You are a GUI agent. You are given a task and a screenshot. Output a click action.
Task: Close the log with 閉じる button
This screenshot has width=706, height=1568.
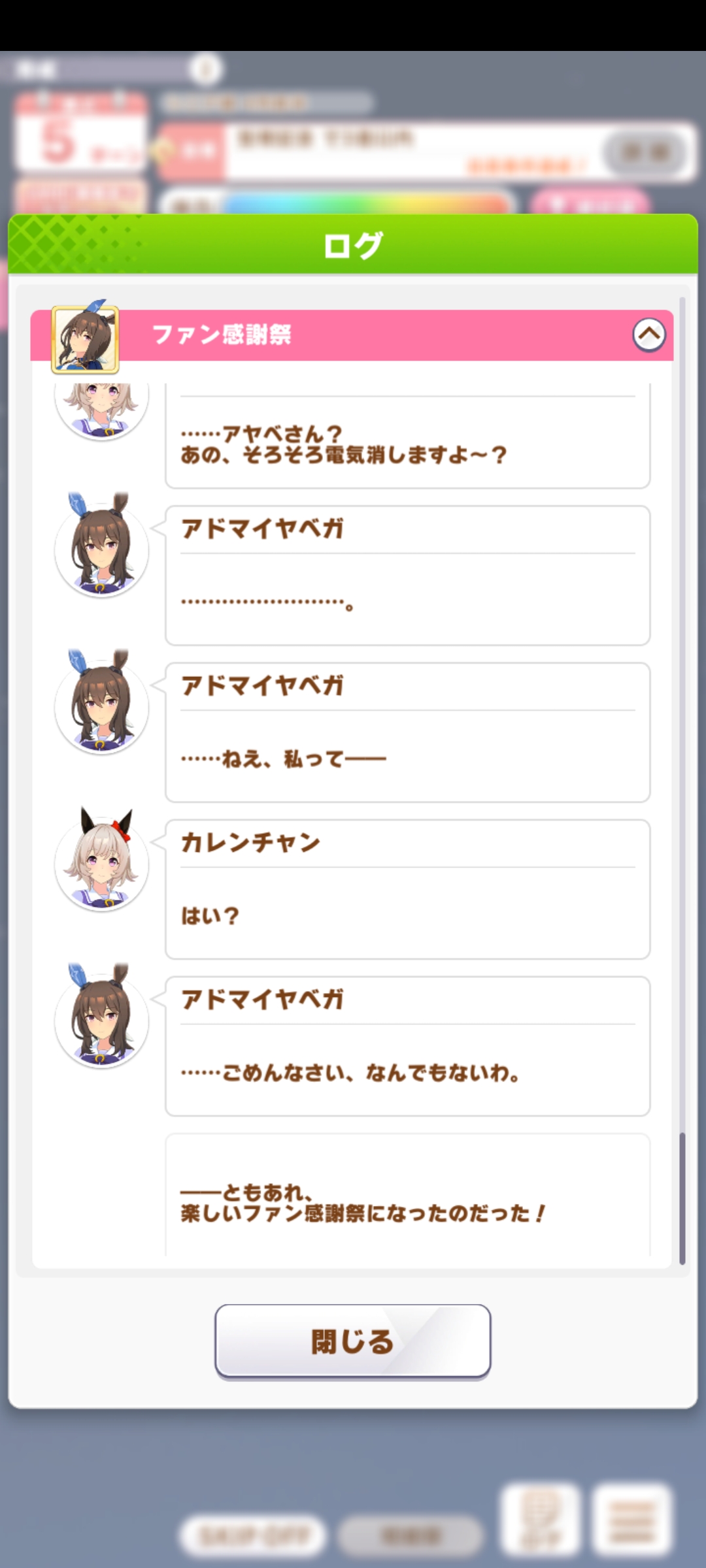(x=353, y=1341)
